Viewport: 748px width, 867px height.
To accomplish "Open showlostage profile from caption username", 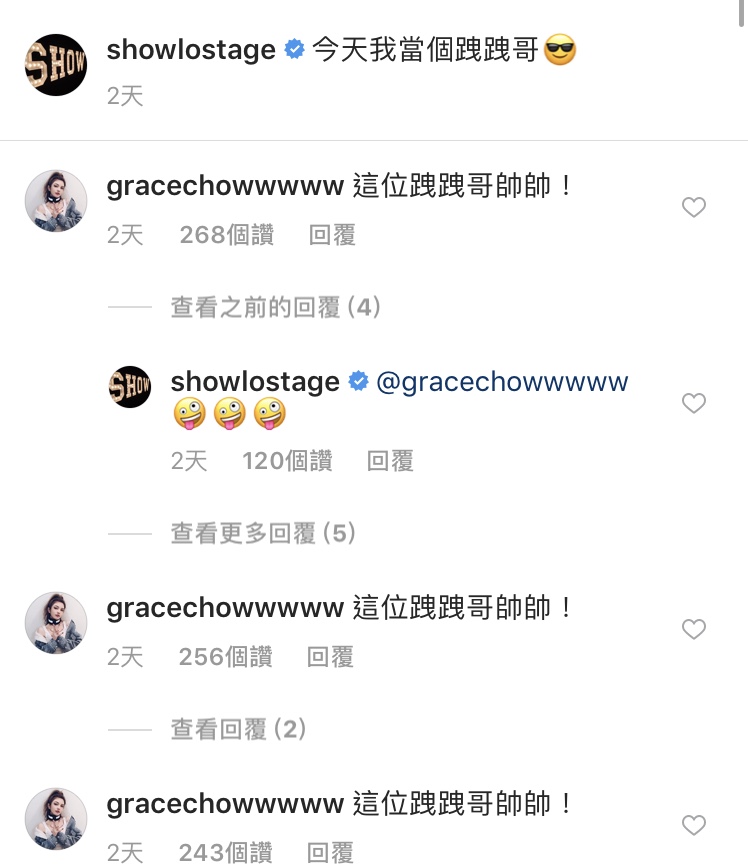I will click(x=190, y=50).
